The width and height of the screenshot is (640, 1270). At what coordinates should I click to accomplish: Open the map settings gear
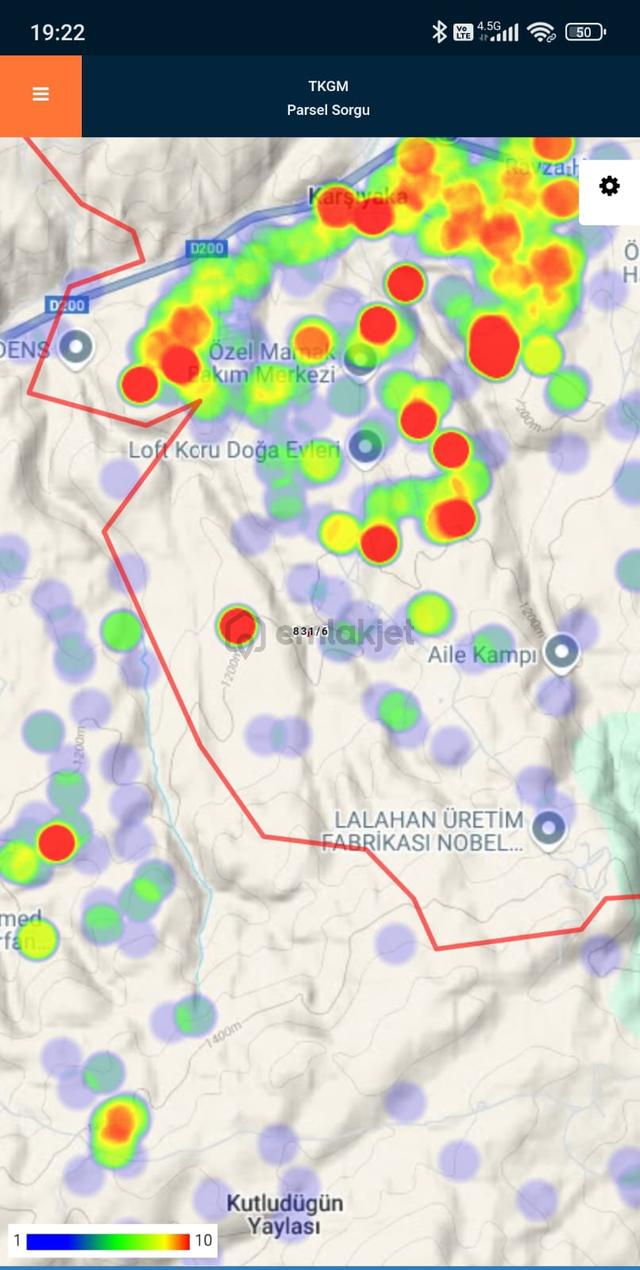[x=609, y=187]
